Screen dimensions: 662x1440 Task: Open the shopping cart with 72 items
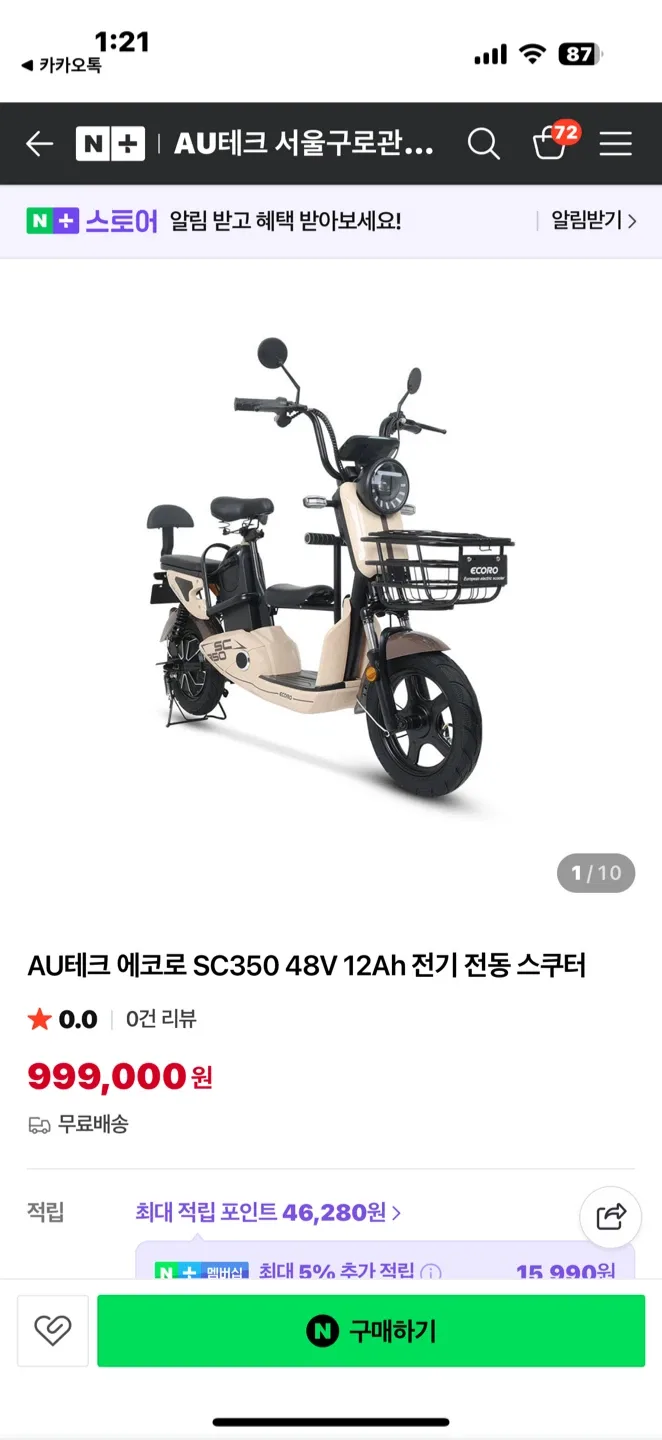click(550, 144)
